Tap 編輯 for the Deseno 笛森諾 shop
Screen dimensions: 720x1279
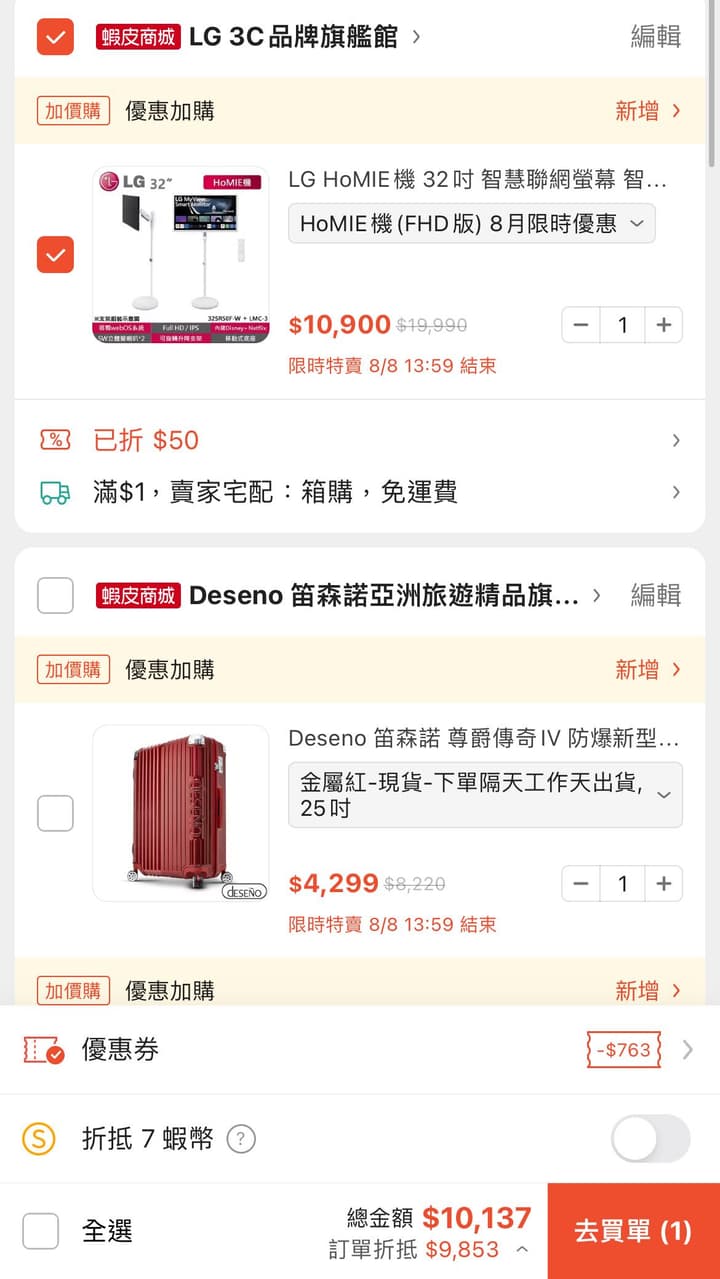[655, 596]
